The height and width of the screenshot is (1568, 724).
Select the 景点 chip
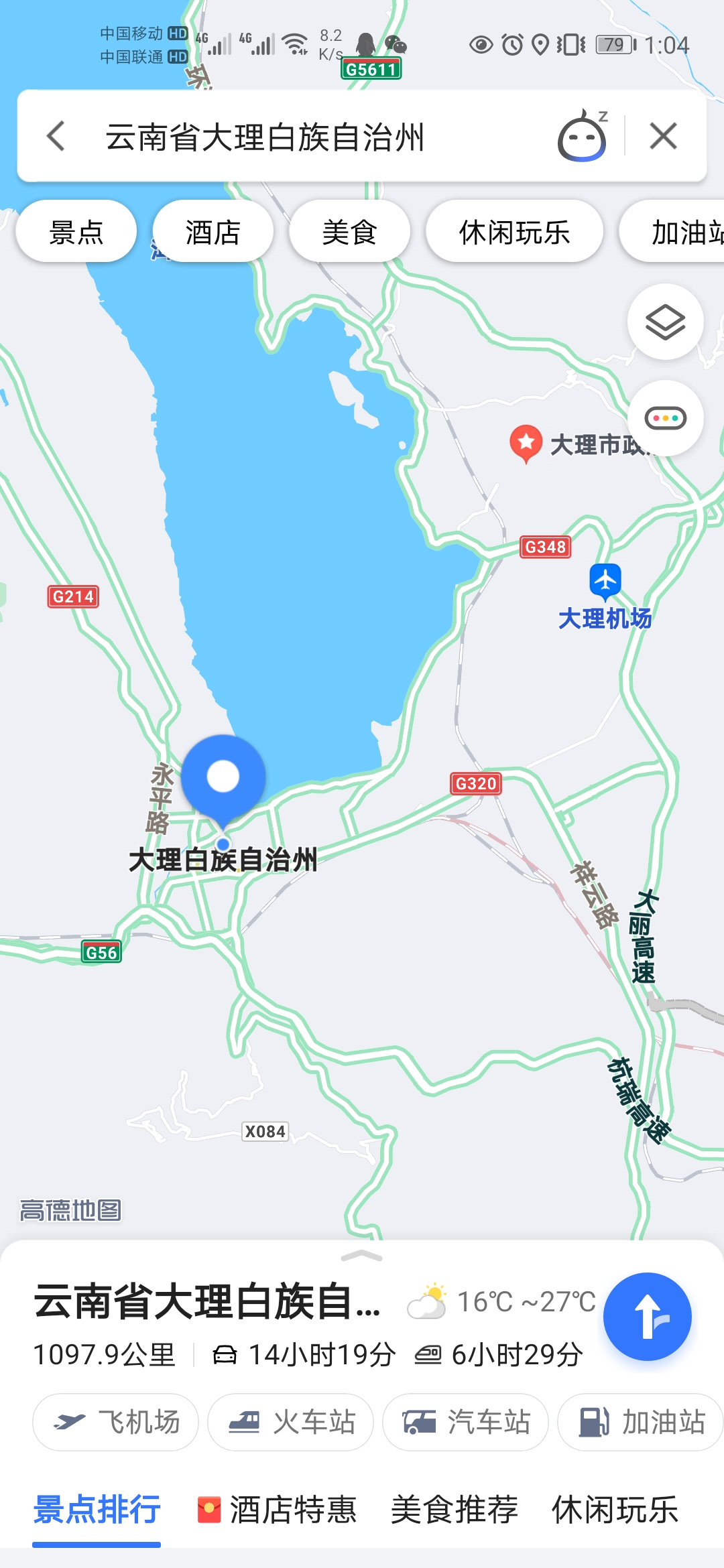(76, 233)
